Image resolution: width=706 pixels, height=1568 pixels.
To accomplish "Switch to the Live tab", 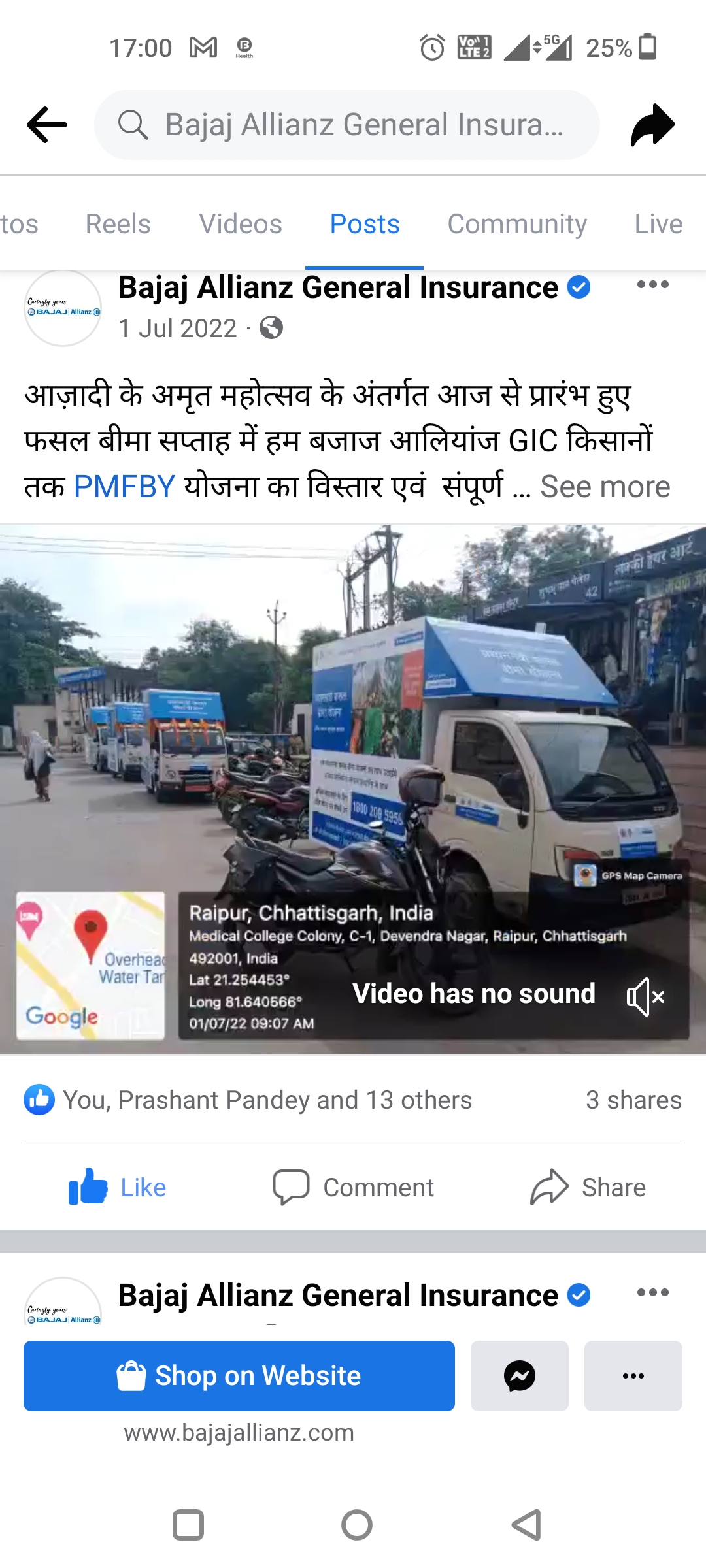I will tap(658, 224).
